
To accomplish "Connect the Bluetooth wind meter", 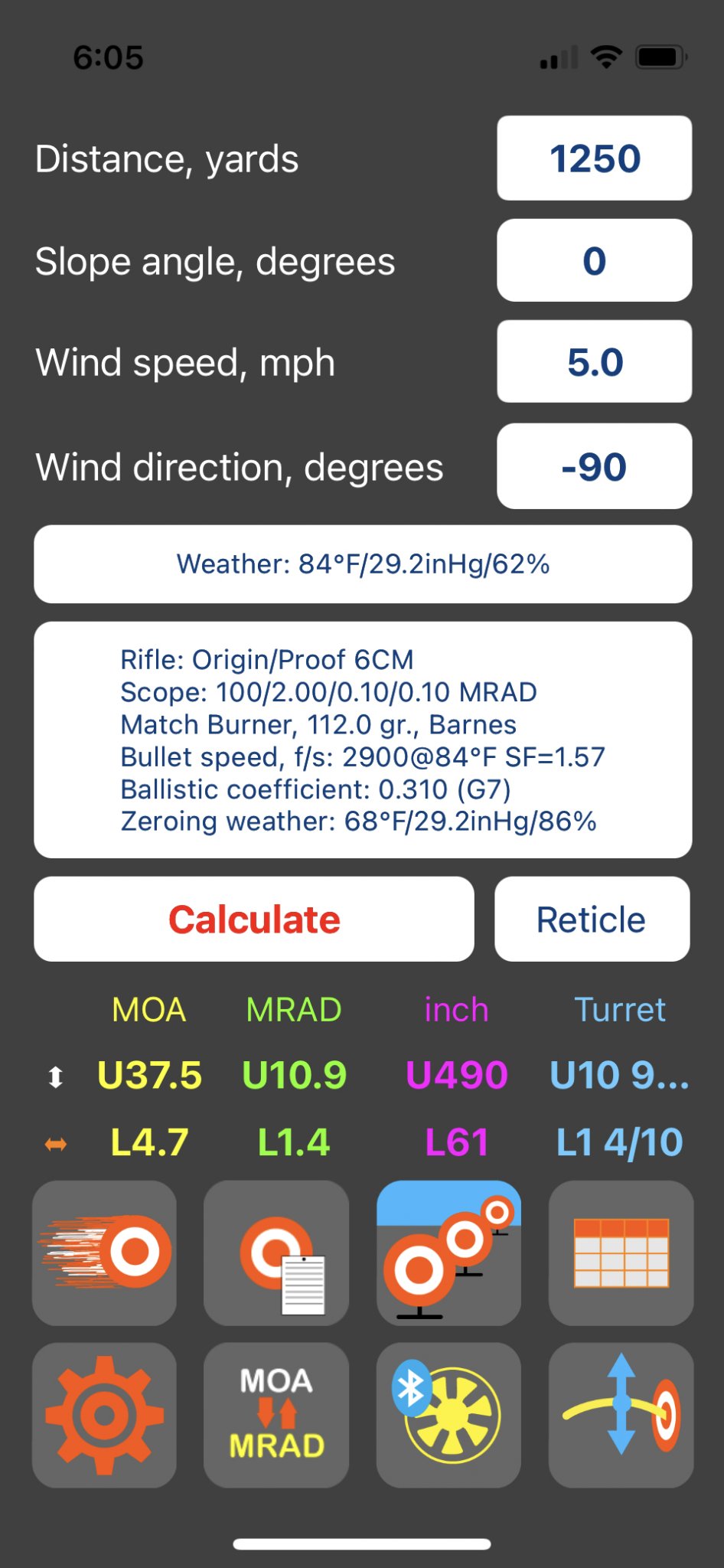I will (x=448, y=1415).
